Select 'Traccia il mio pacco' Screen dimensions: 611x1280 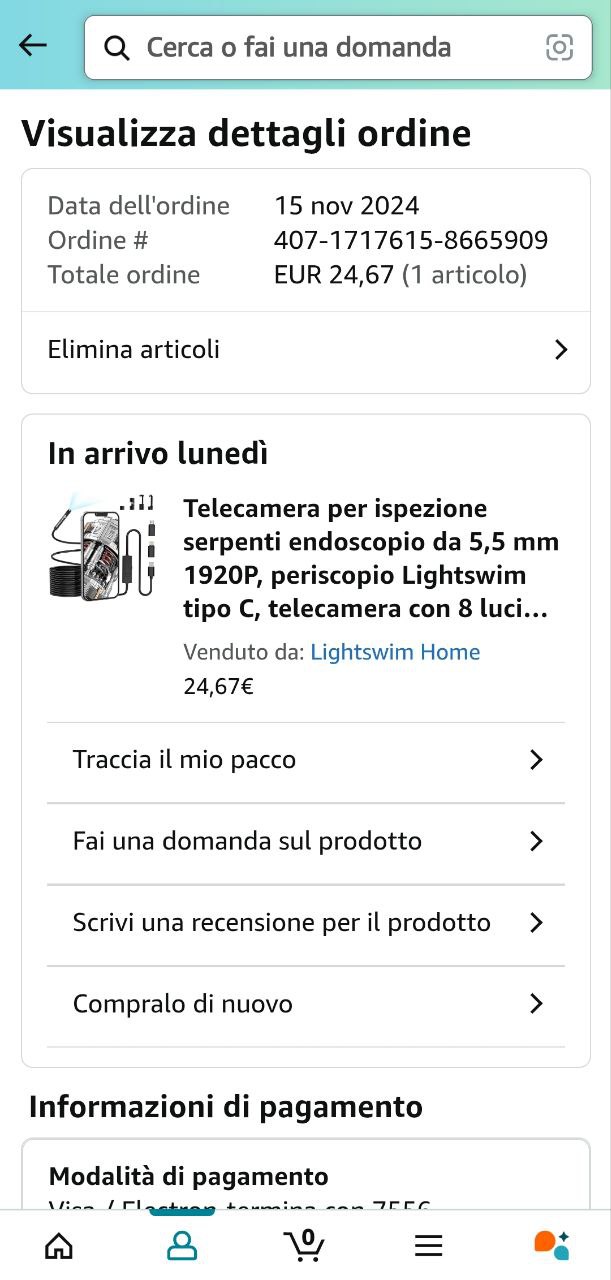pyautogui.click(x=306, y=760)
